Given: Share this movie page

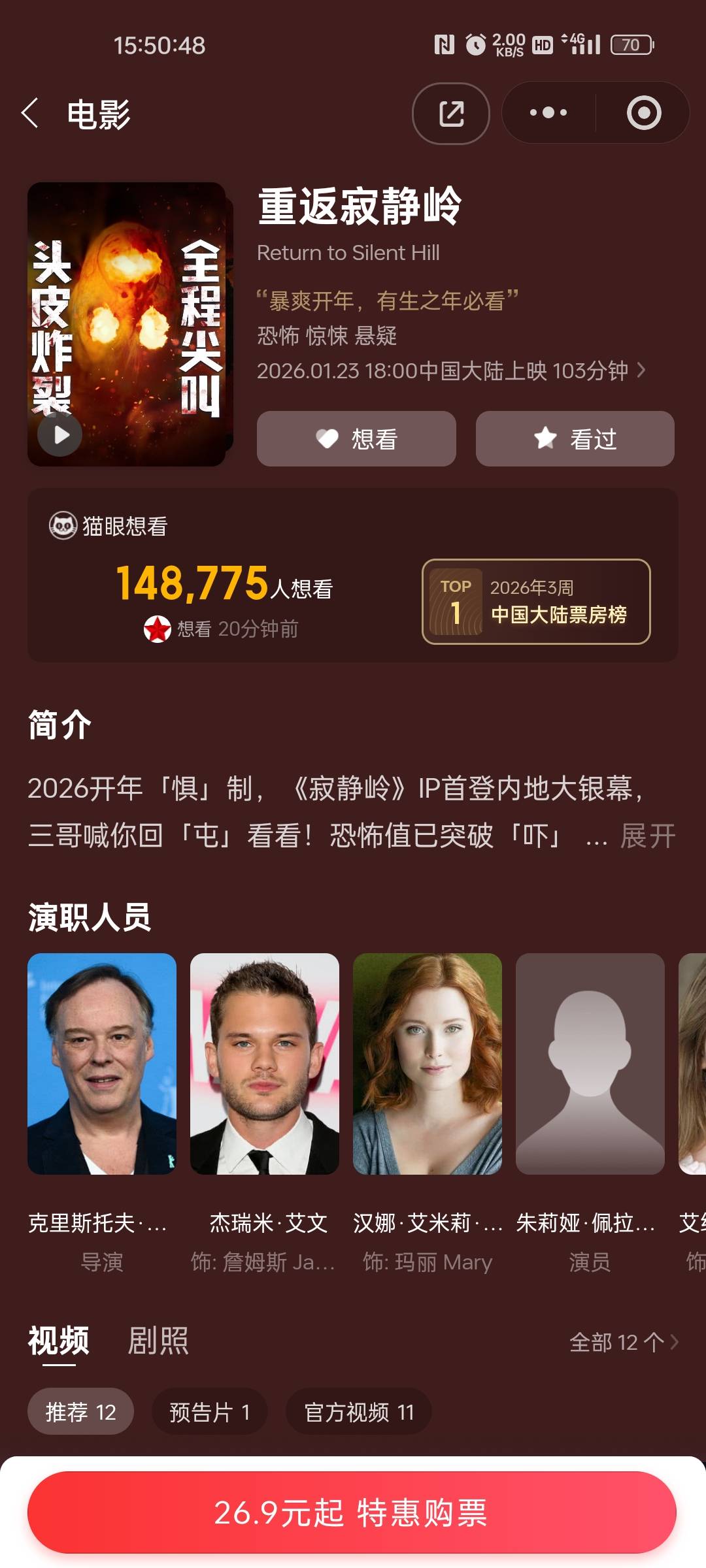Looking at the screenshot, I should 450,114.
